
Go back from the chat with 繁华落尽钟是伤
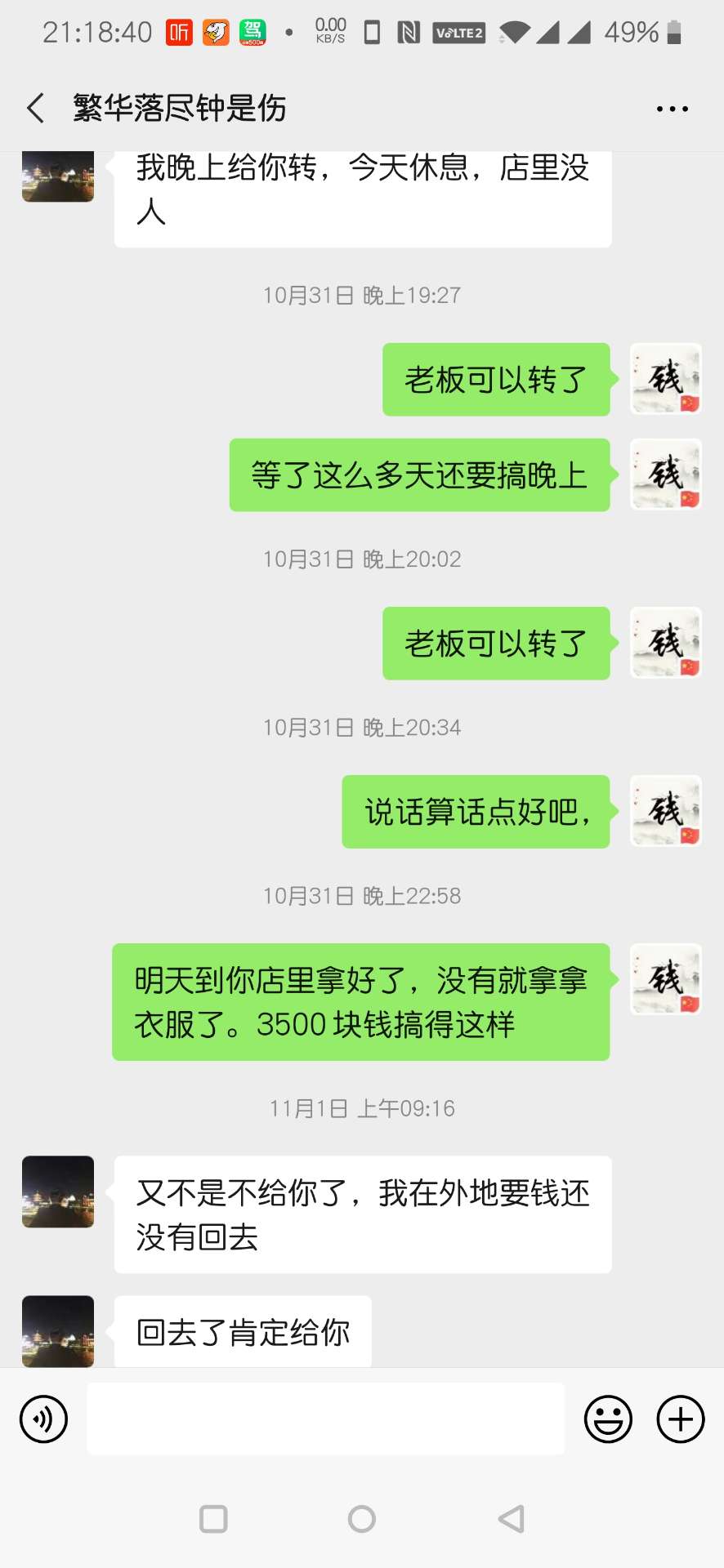36,108
